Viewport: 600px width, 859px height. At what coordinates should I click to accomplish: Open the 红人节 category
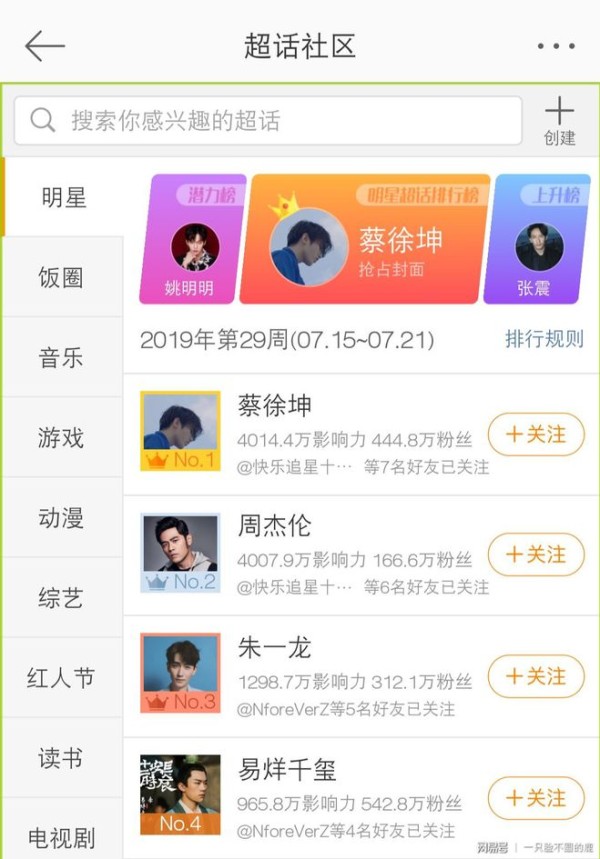coord(62,678)
